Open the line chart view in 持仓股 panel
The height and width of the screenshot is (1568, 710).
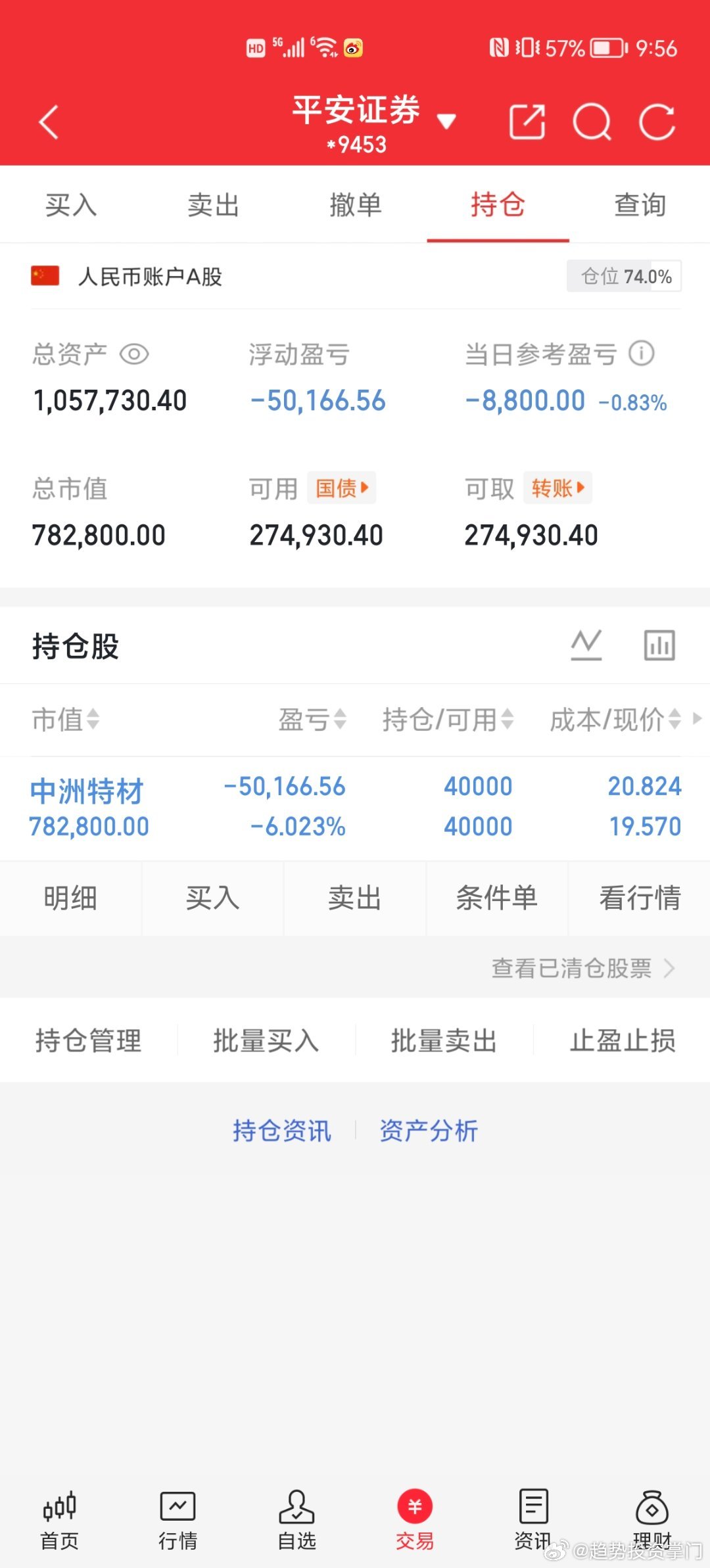pos(587,644)
